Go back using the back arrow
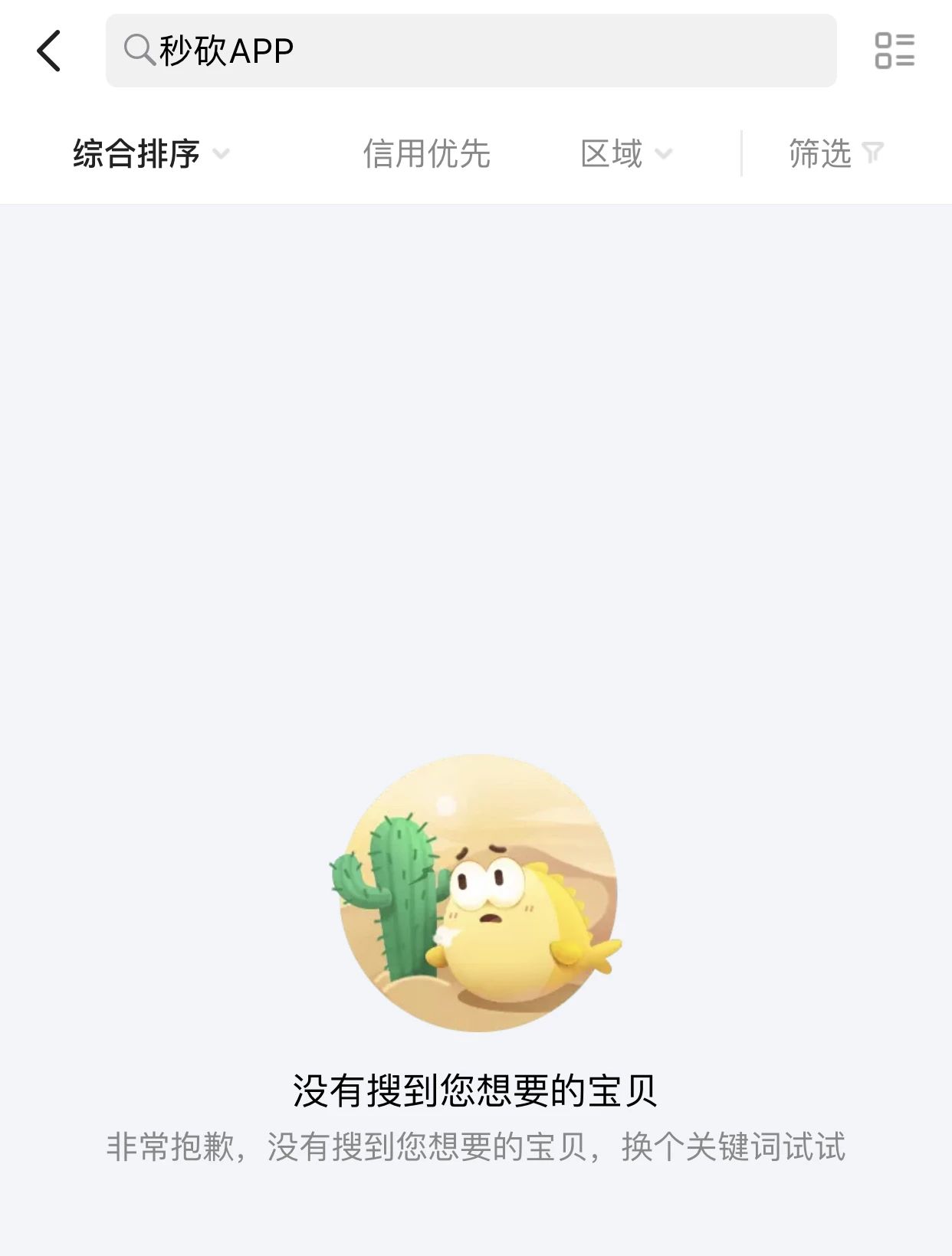952x1256 pixels. [x=49, y=51]
